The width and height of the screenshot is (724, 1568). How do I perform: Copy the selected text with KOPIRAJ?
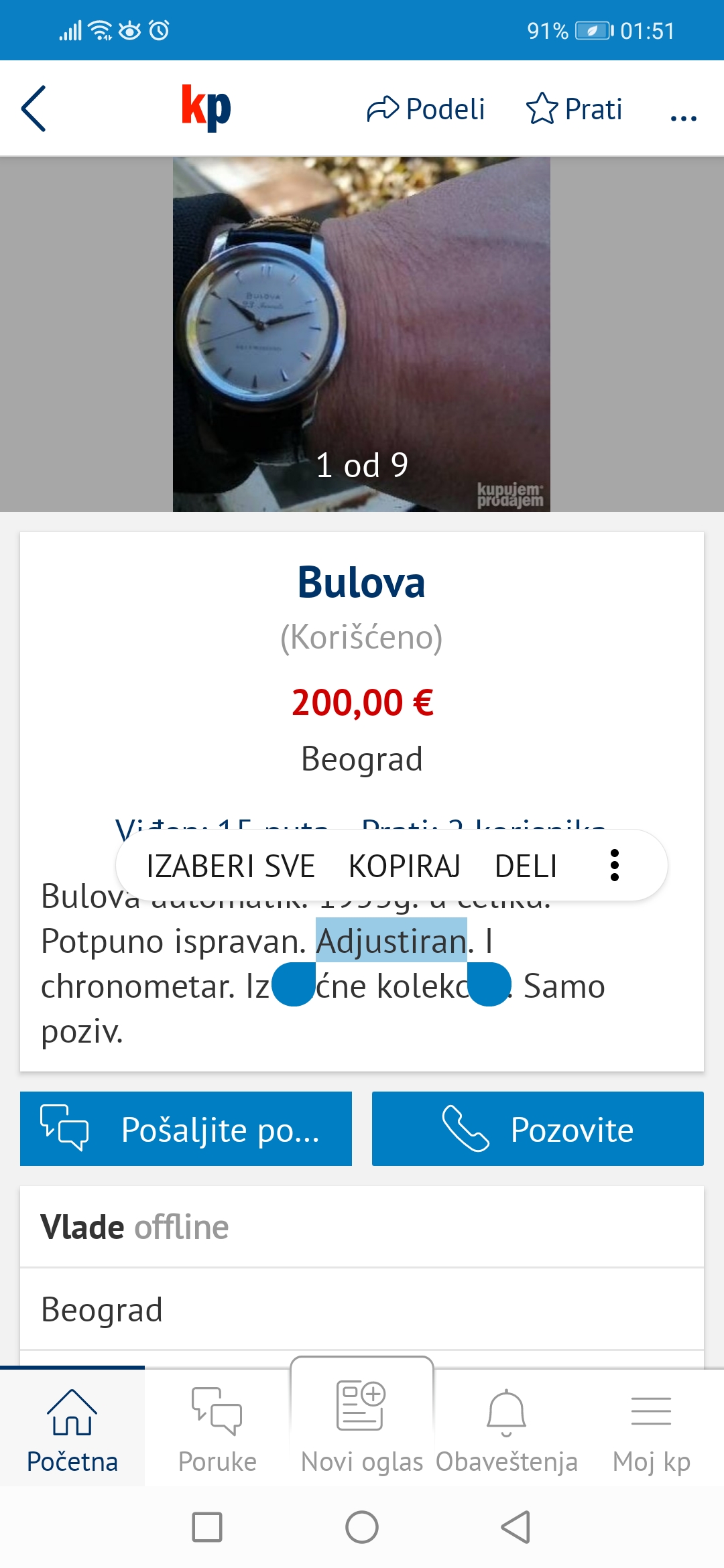[x=404, y=866]
